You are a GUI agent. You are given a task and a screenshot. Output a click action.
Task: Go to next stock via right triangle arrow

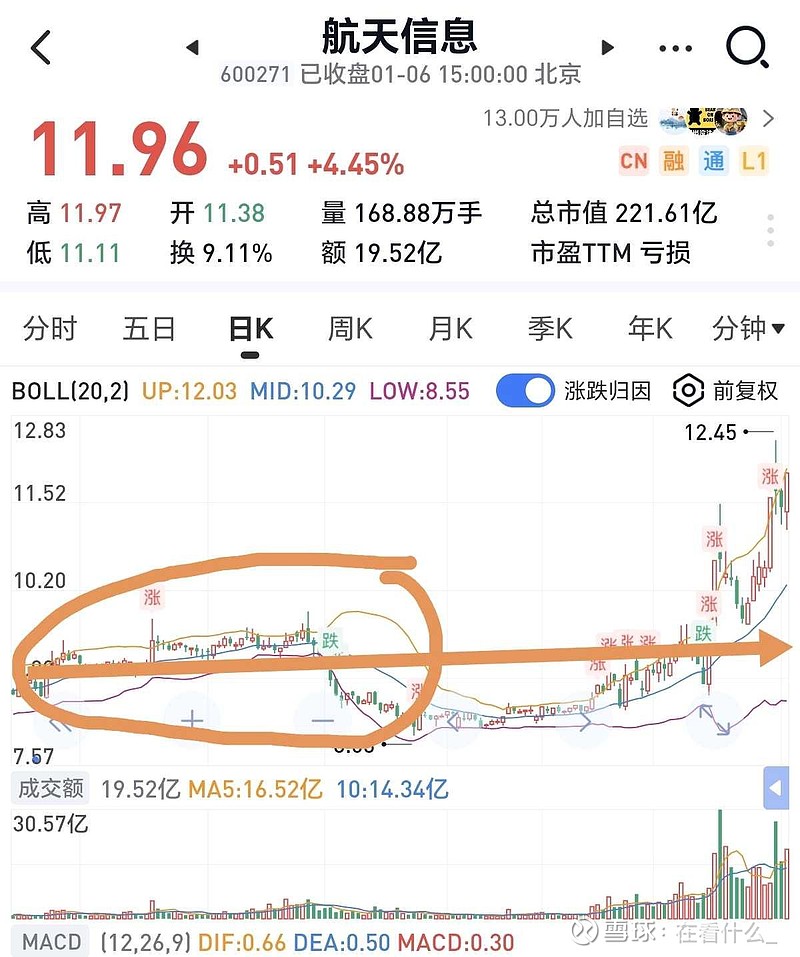607,47
